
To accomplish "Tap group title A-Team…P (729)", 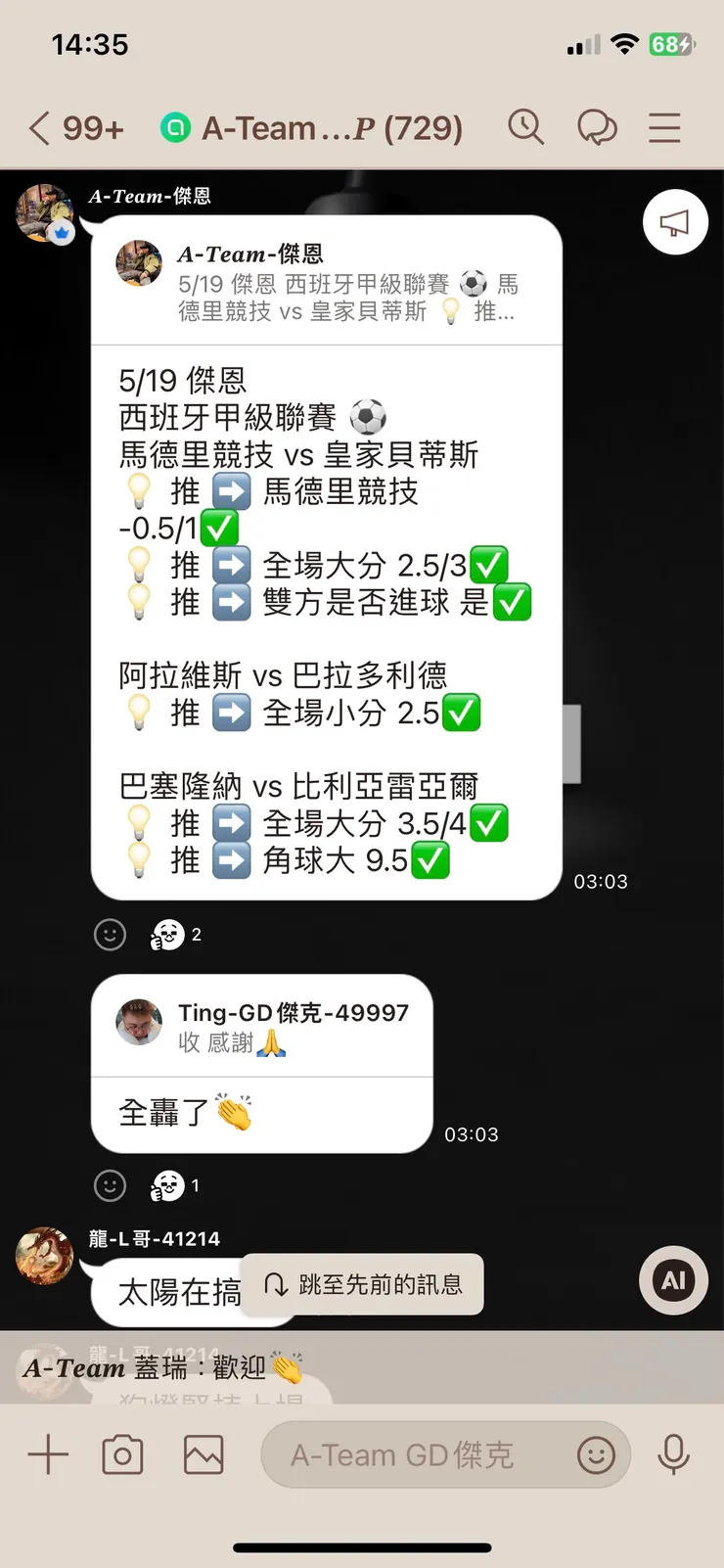I will click(333, 127).
